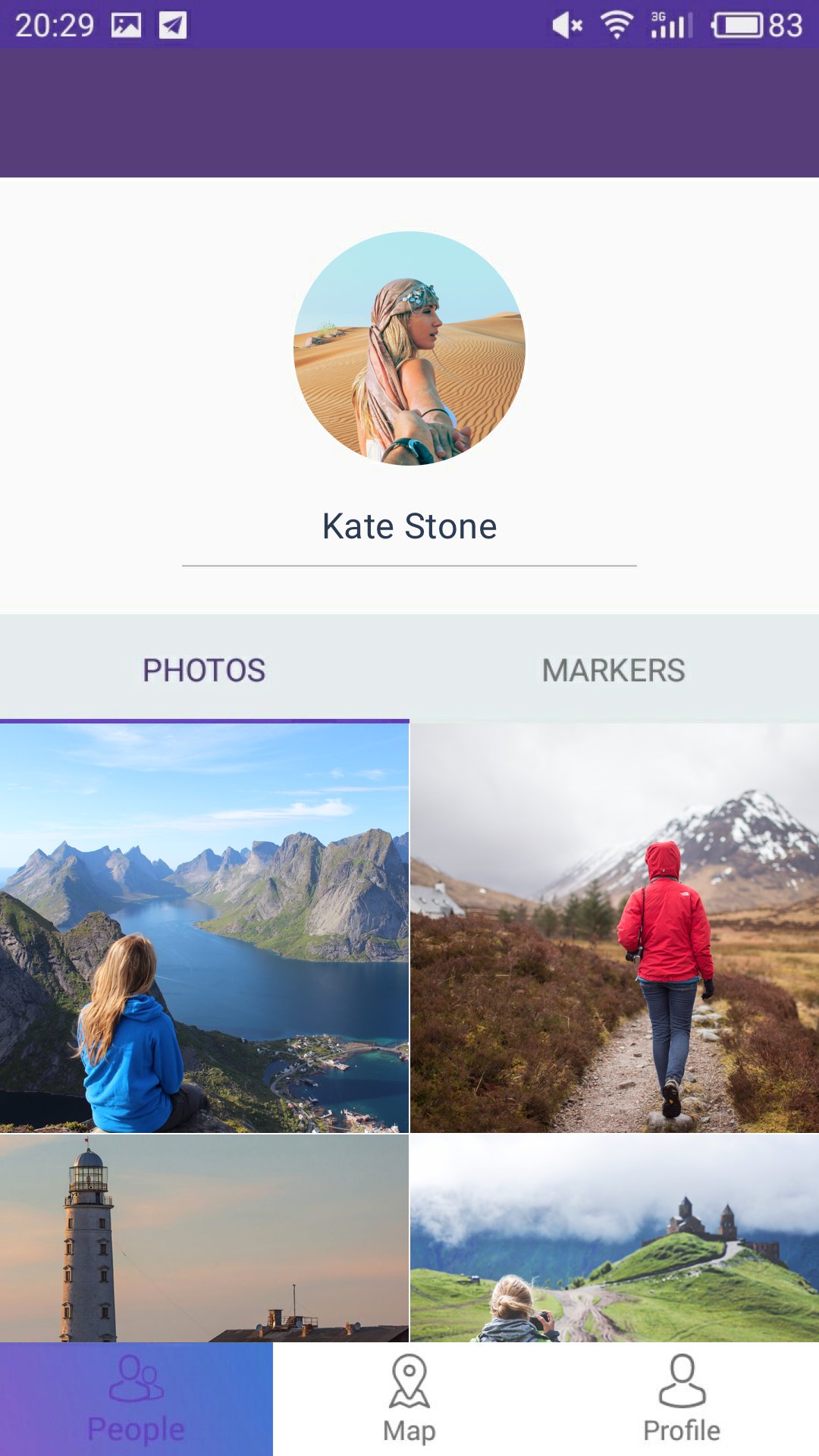Tap the paper plane icon in status bar

point(171,25)
